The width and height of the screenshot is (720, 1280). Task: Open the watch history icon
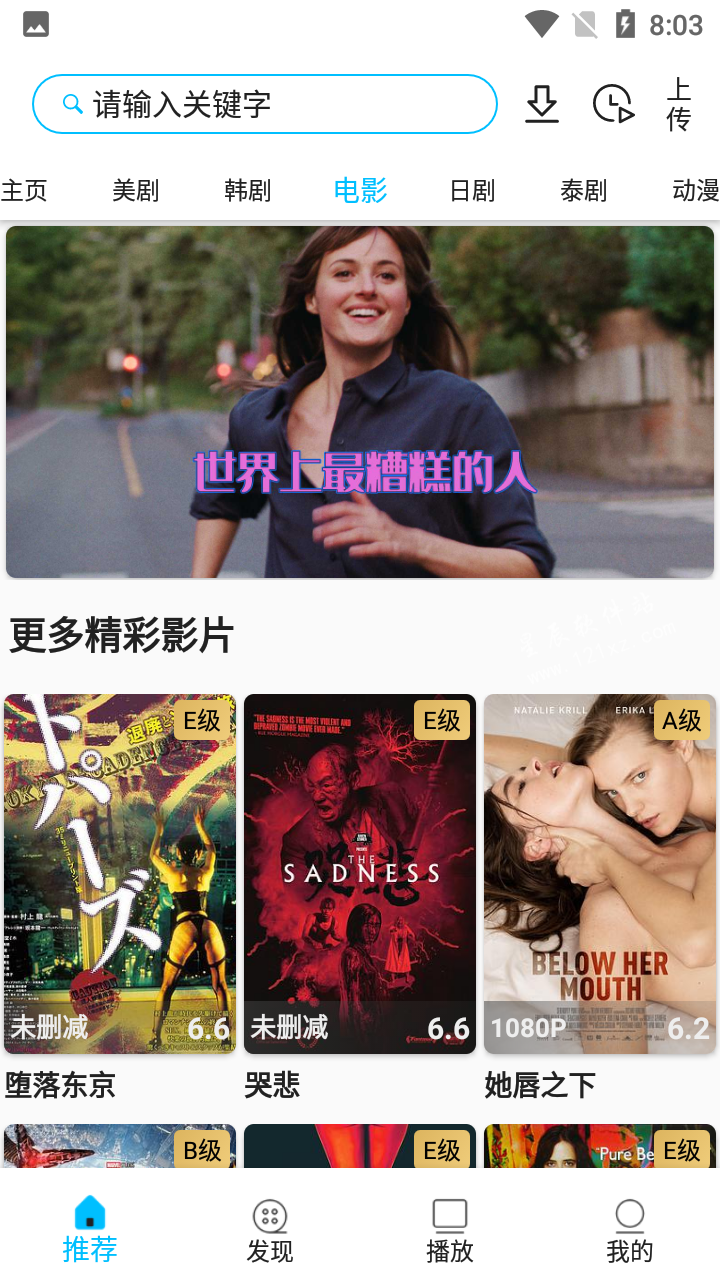pos(613,104)
